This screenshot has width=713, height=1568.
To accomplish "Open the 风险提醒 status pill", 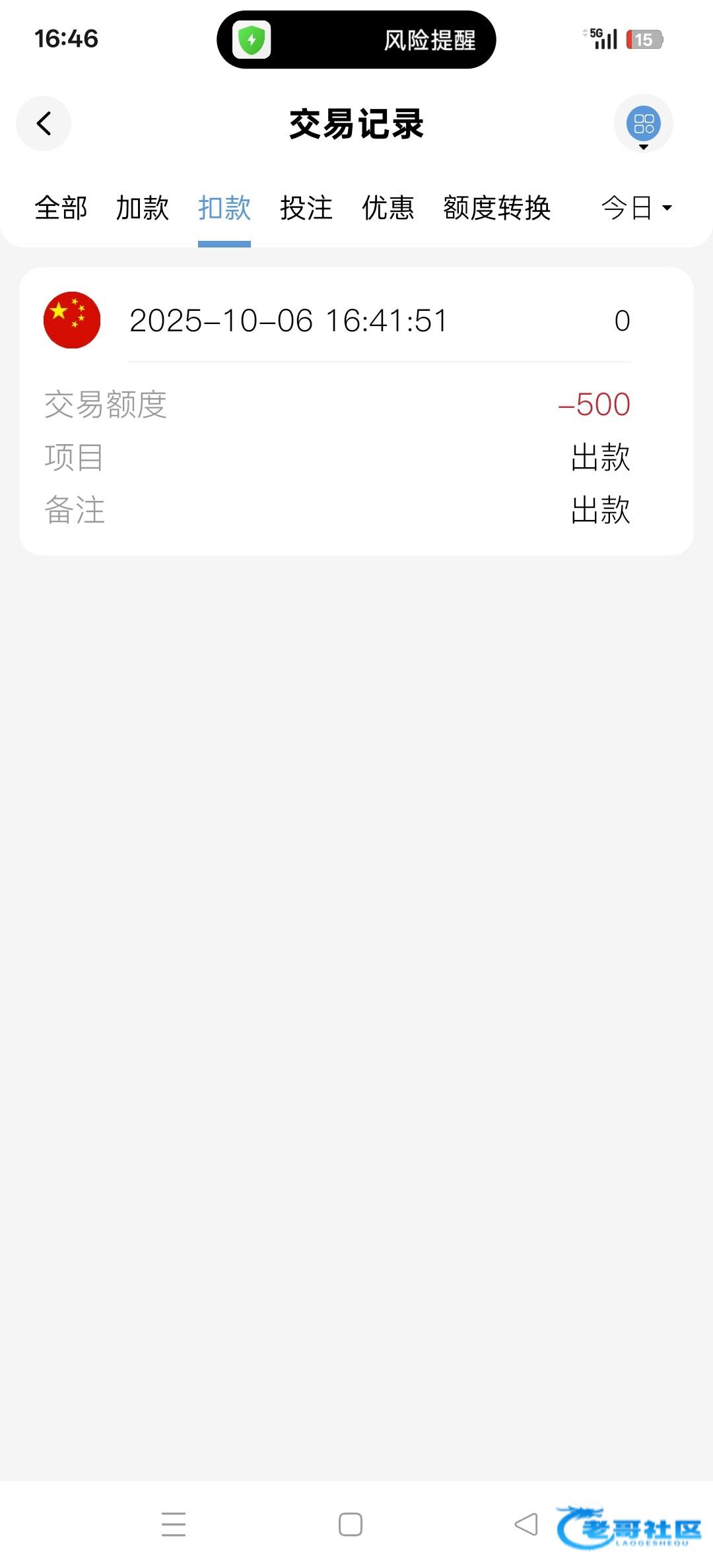I will point(356,40).
